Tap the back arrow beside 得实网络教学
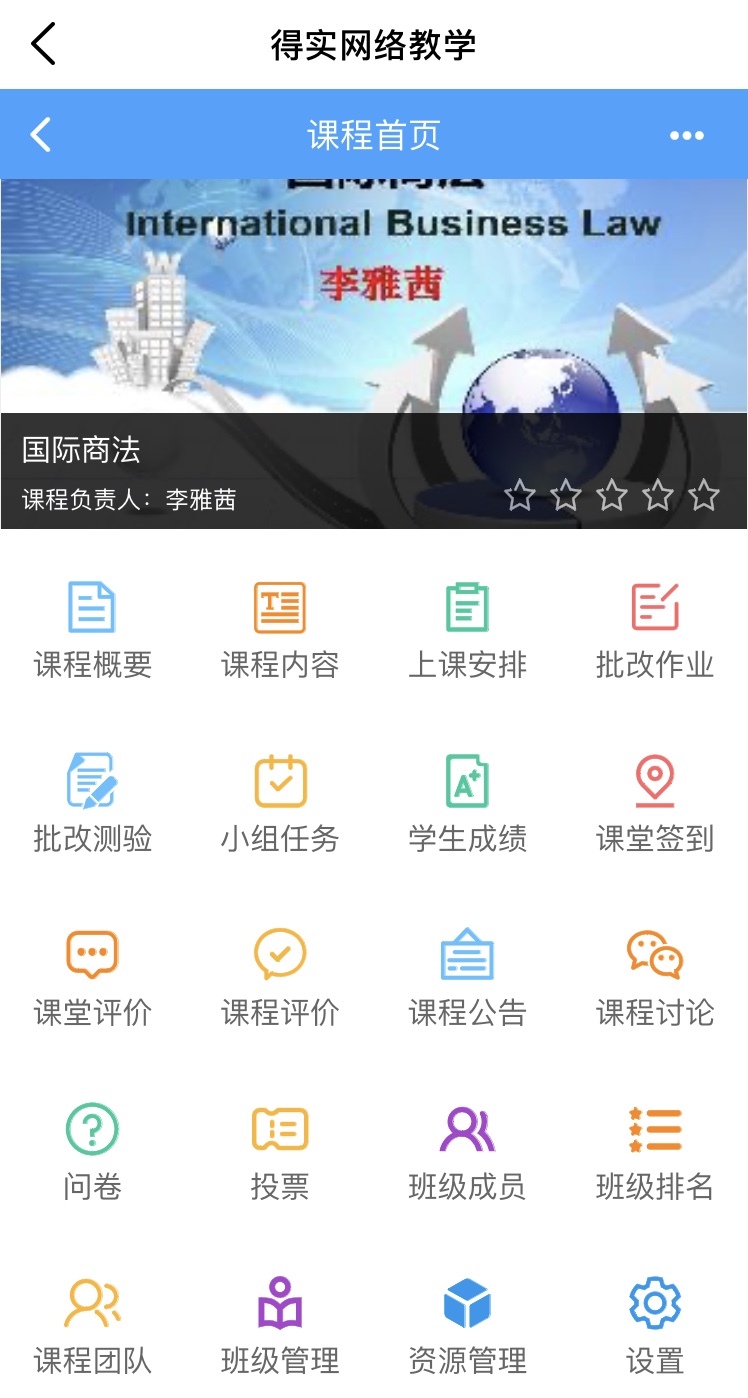Screen dimensions: 748x1398 [x=43, y=45]
